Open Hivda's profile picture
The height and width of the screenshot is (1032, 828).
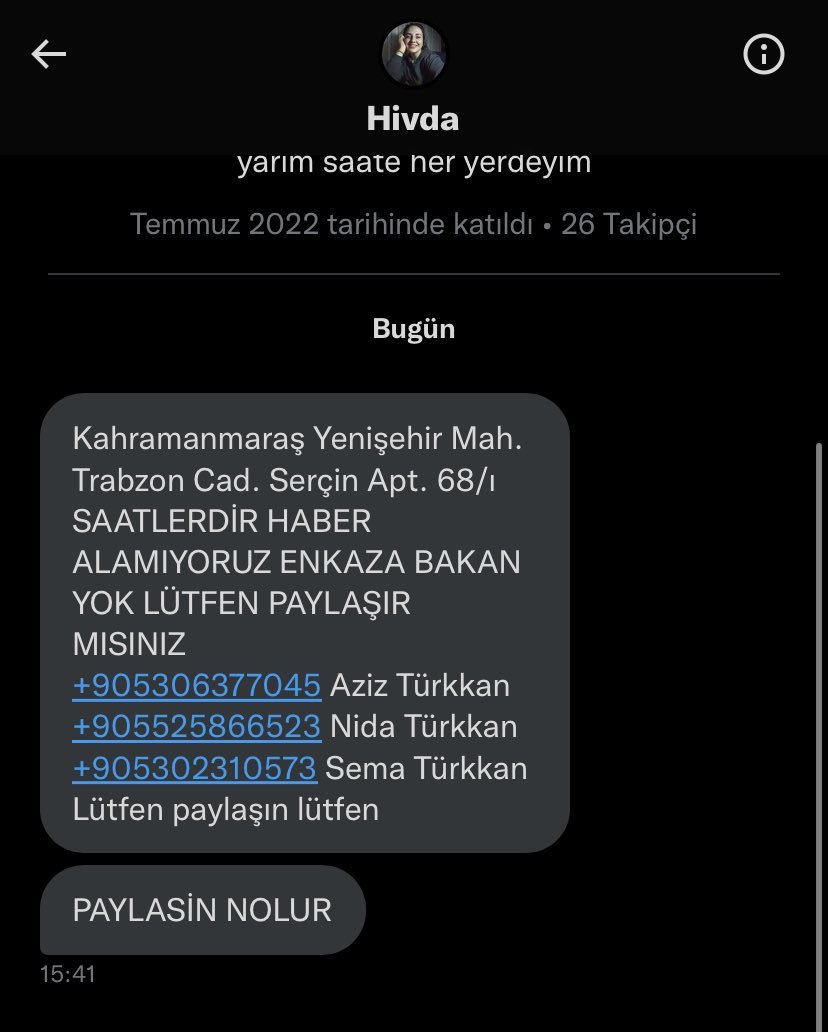coord(413,54)
